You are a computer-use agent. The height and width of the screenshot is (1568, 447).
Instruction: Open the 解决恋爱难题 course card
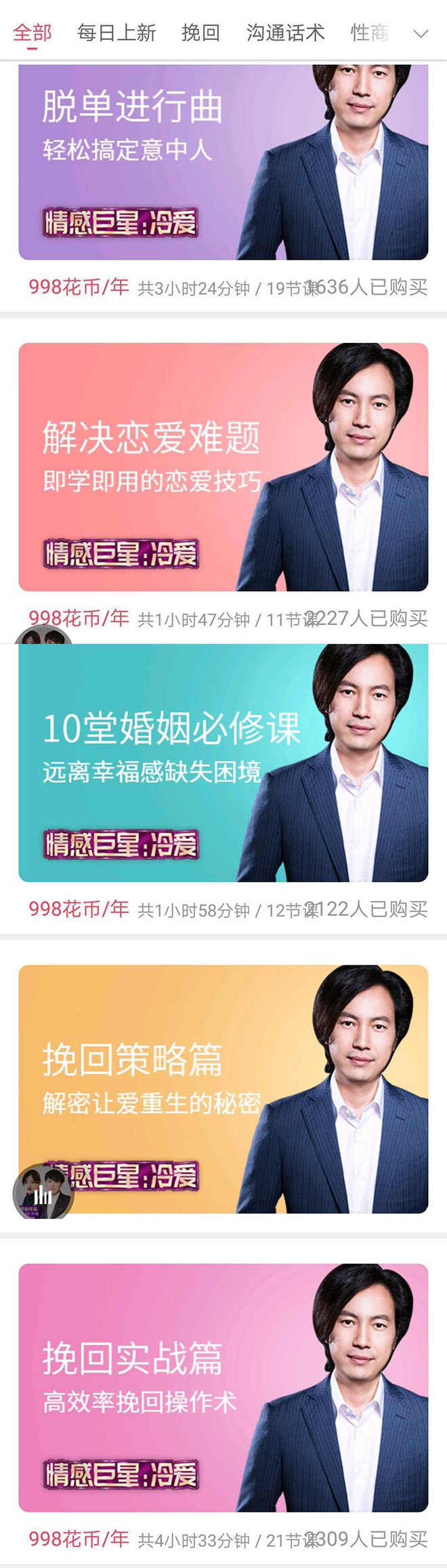pos(223,467)
